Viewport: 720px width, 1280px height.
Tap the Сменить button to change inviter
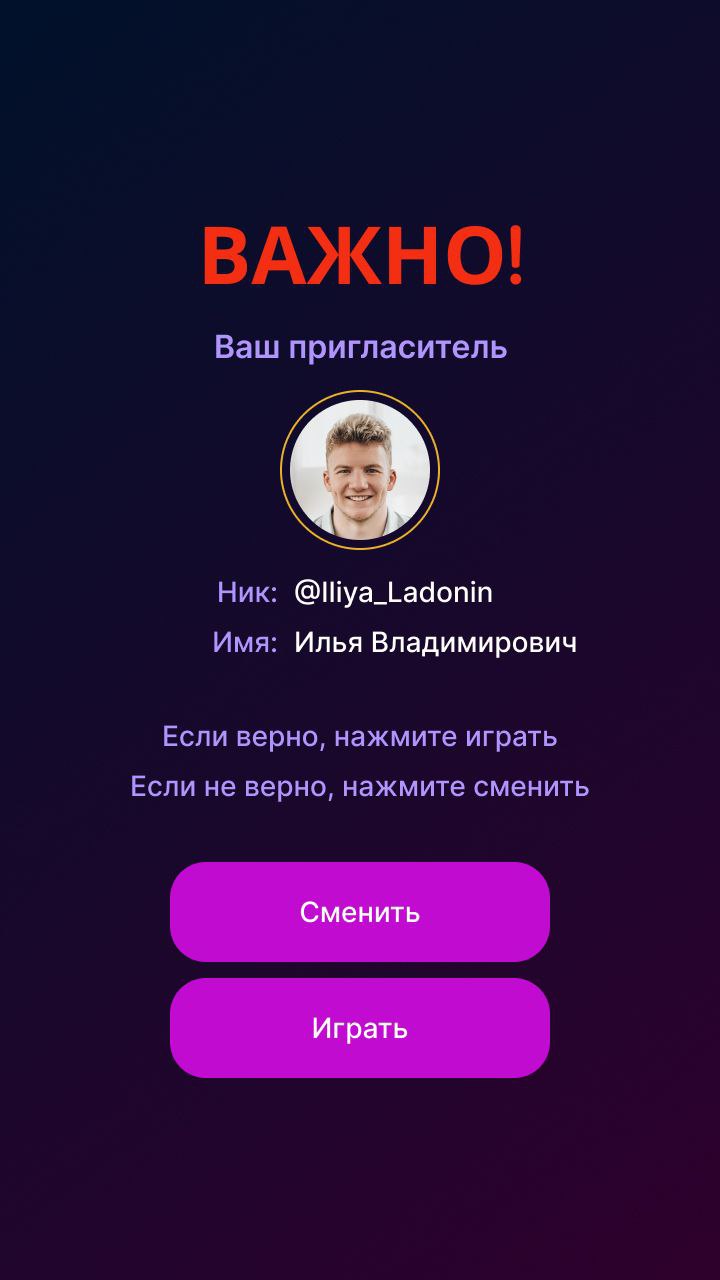(360, 912)
